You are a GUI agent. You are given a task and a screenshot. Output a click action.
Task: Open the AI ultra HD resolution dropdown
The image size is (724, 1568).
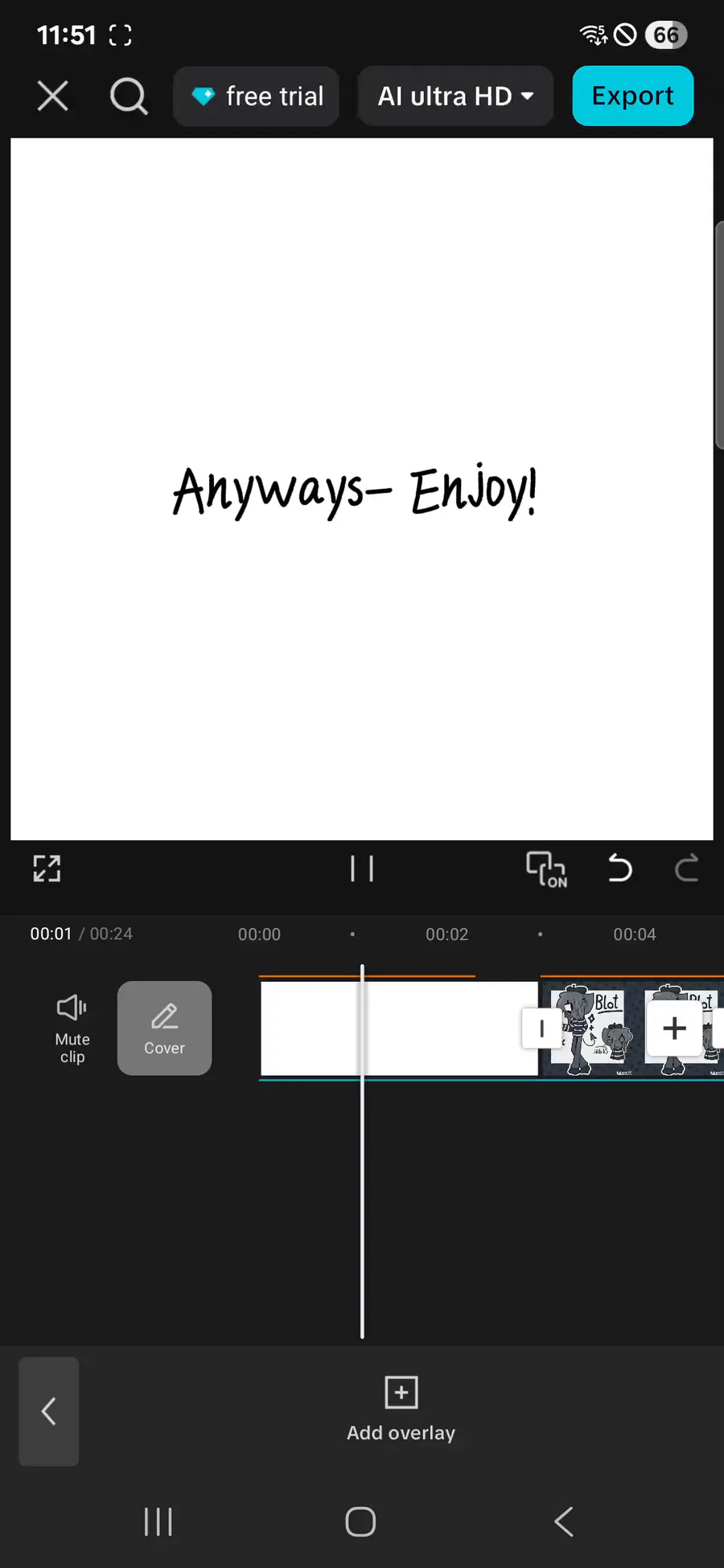point(455,96)
